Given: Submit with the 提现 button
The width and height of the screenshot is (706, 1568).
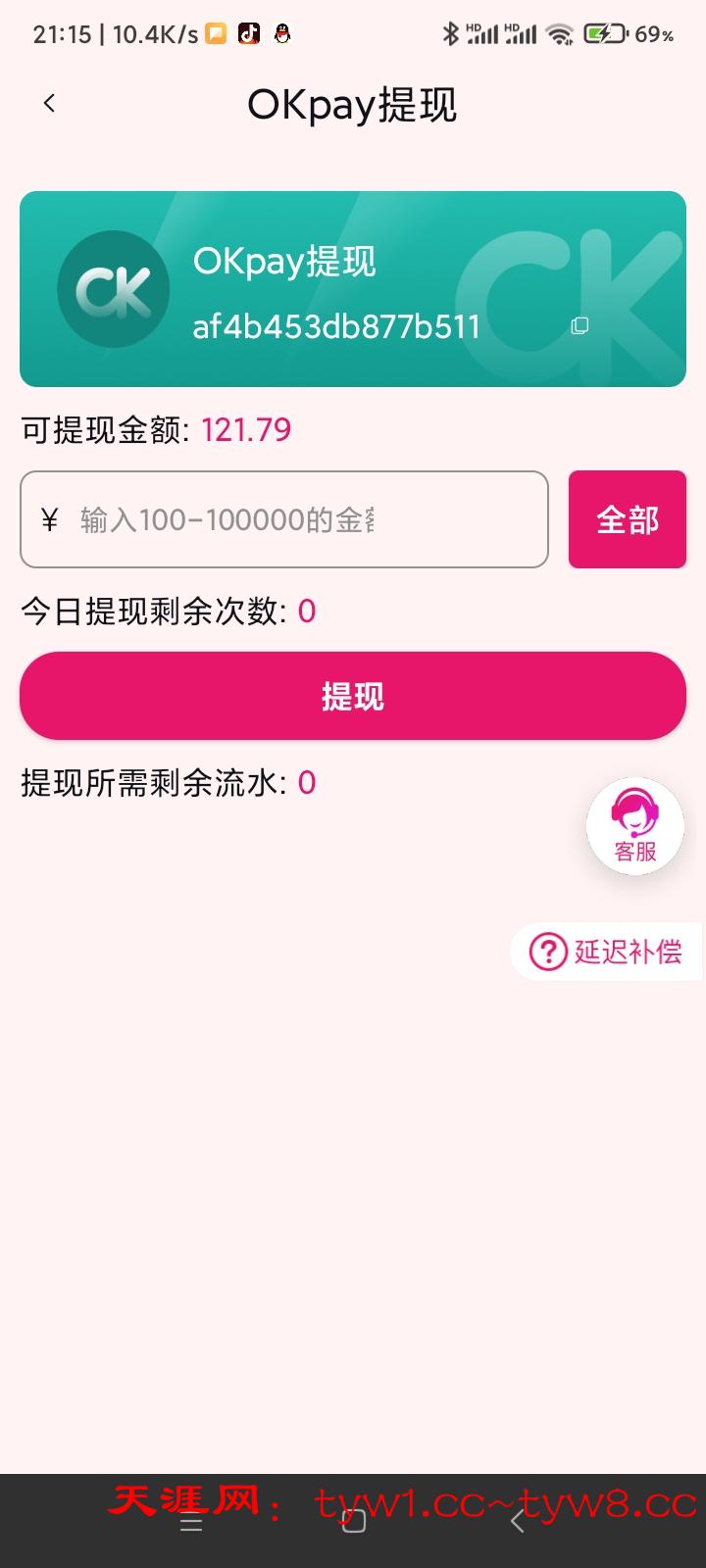Looking at the screenshot, I should 352,696.
